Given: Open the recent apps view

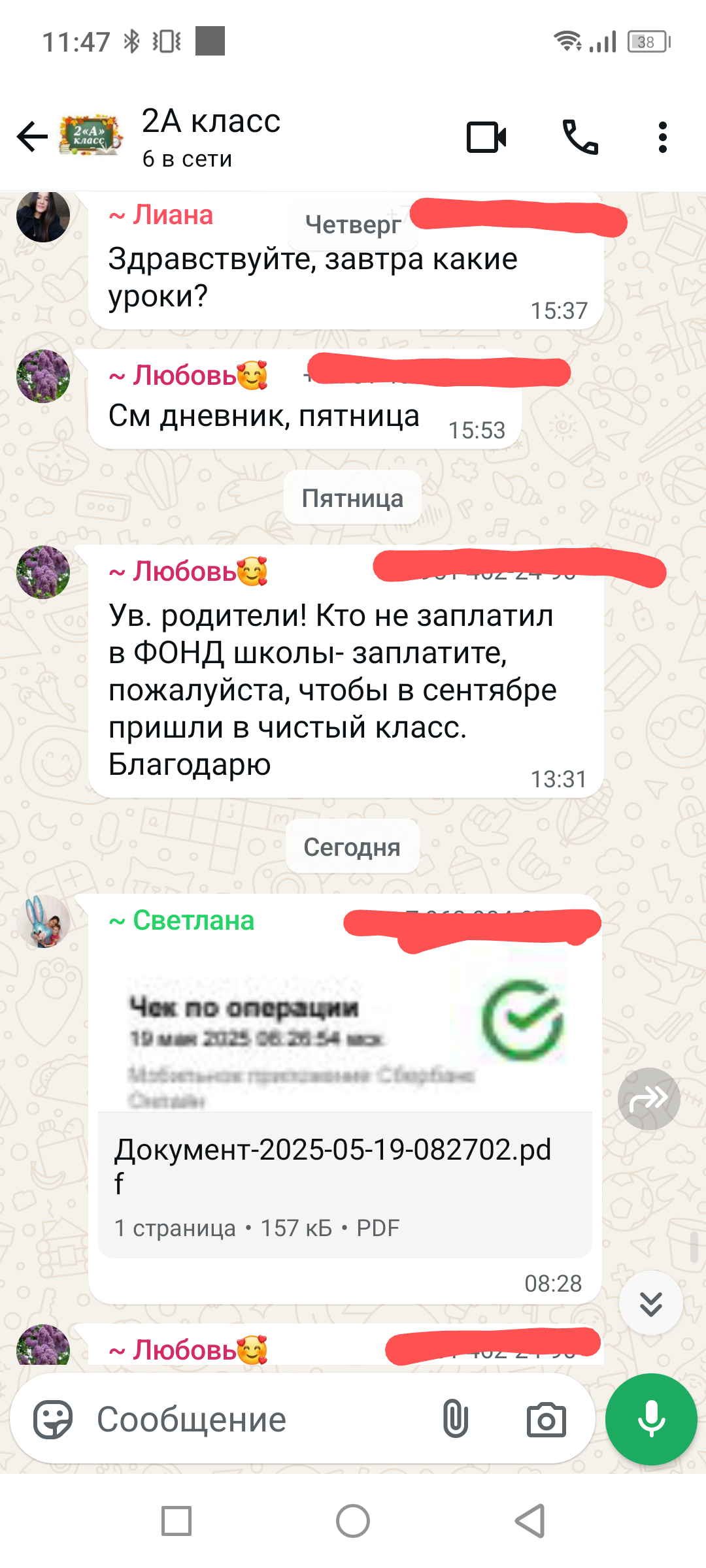Looking at the screenshot, I should click(176, 1521).
